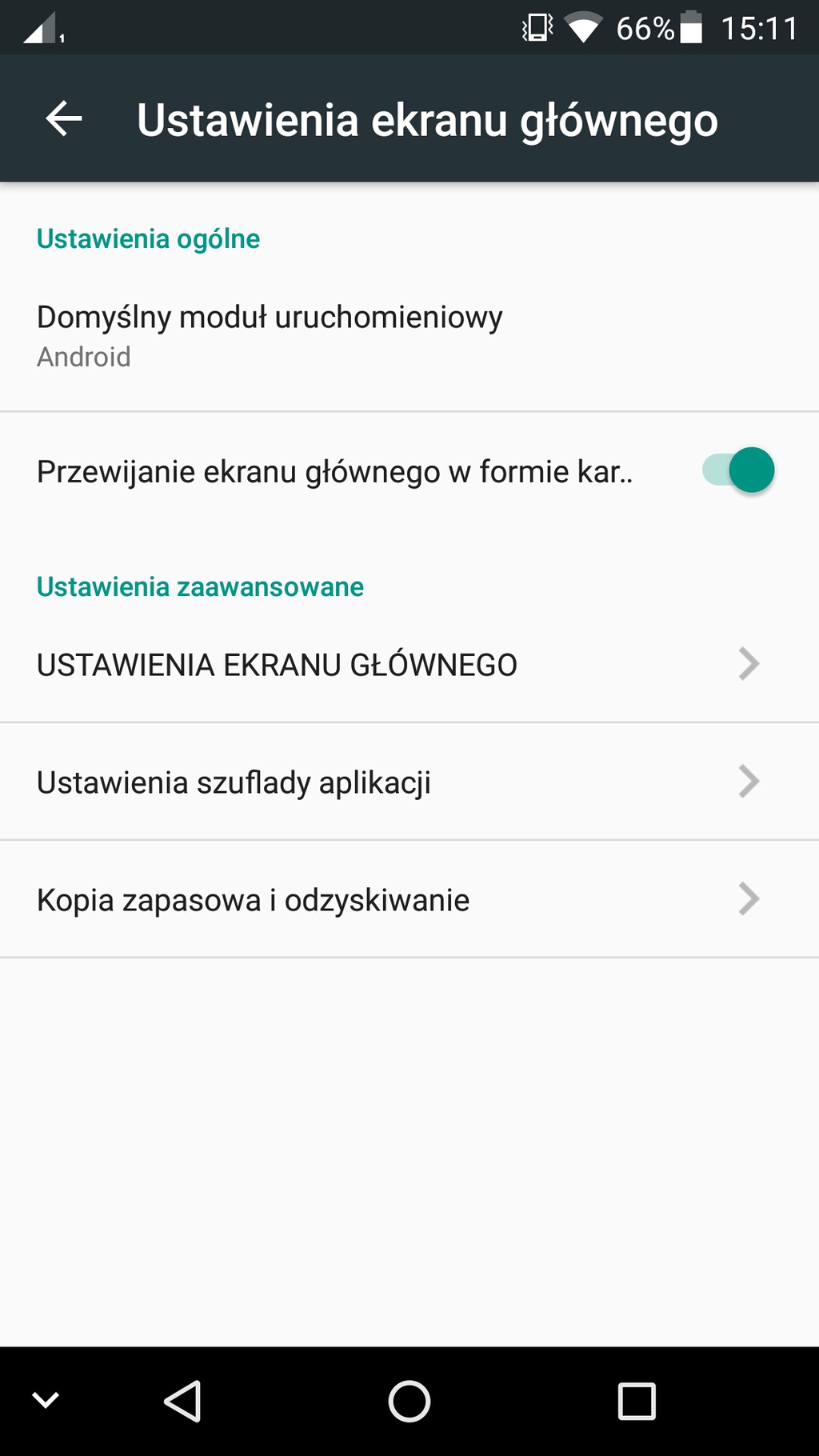Hide the navigation bar with the down chevron
Screen dimensions: 819x1456
point(46,1400)
